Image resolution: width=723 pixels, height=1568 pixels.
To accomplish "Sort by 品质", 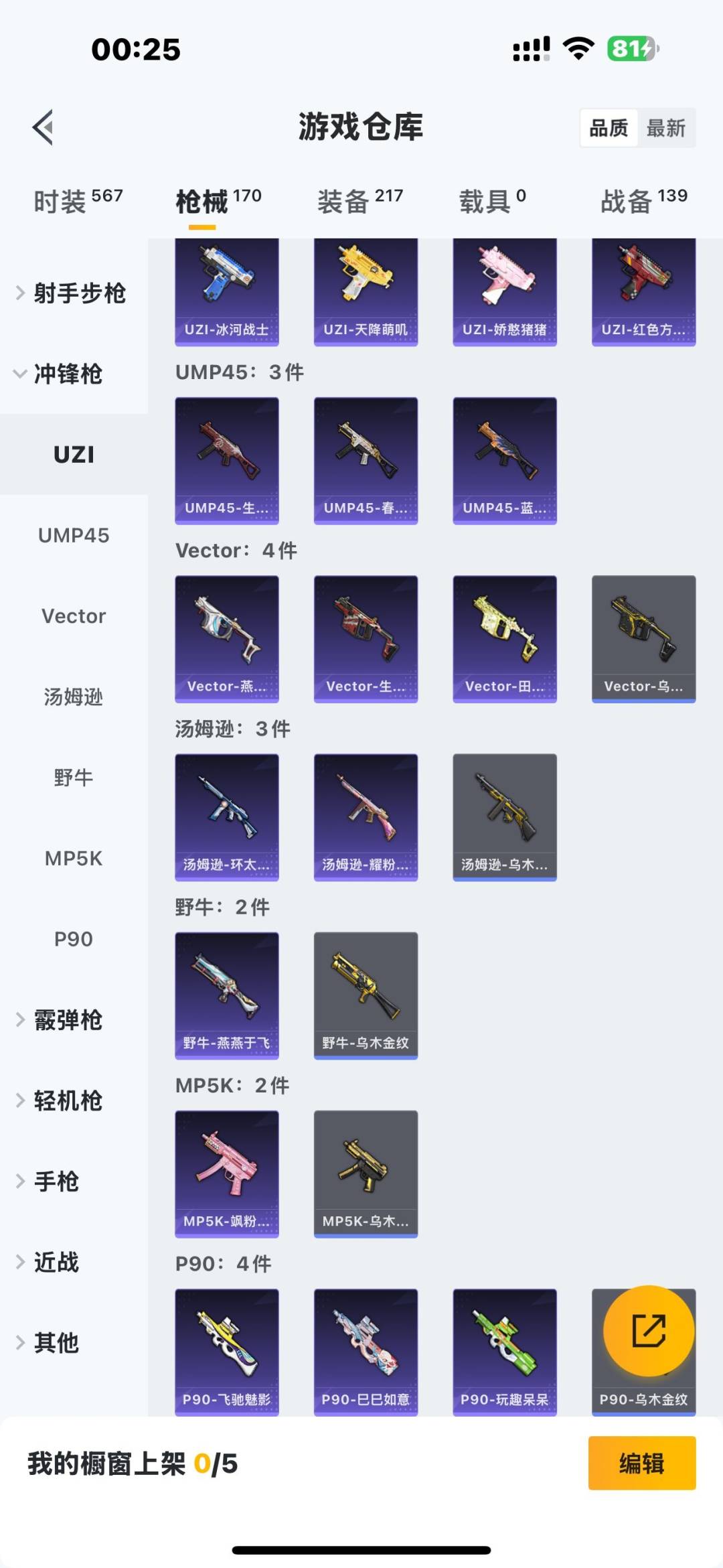I will coord(609,128).
